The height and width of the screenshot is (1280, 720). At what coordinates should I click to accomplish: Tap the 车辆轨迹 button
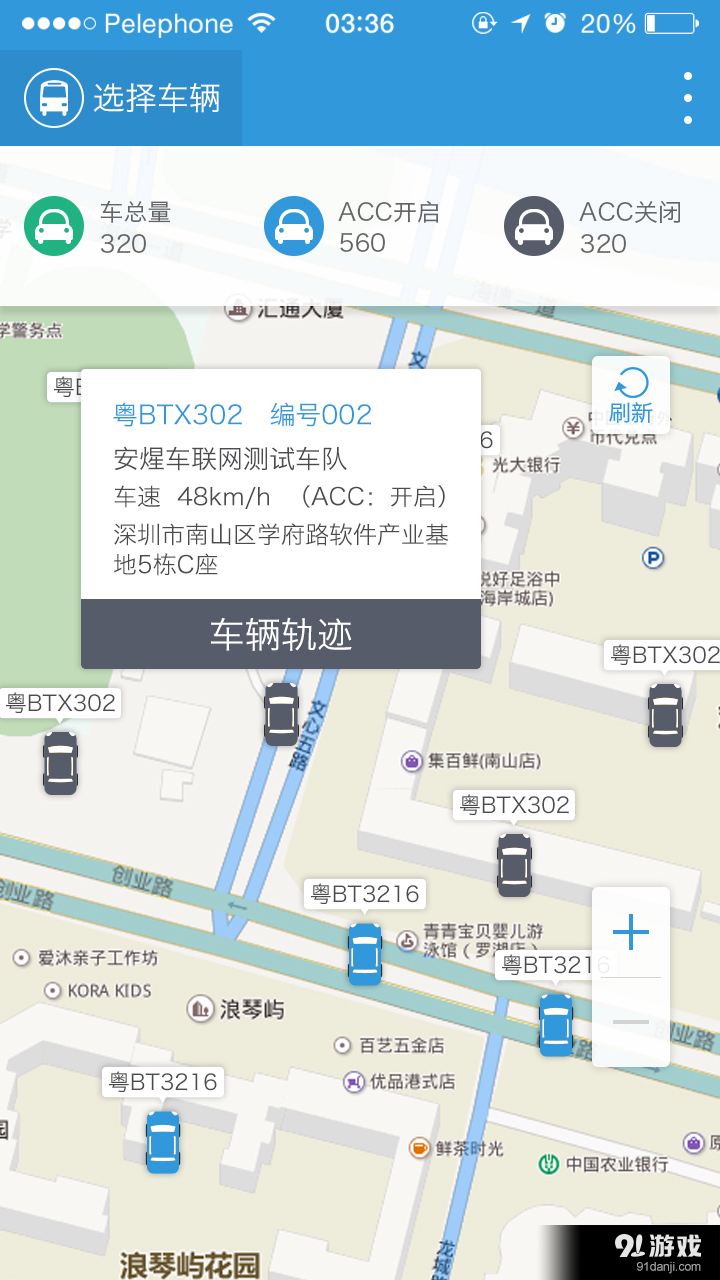click(281, 632)
